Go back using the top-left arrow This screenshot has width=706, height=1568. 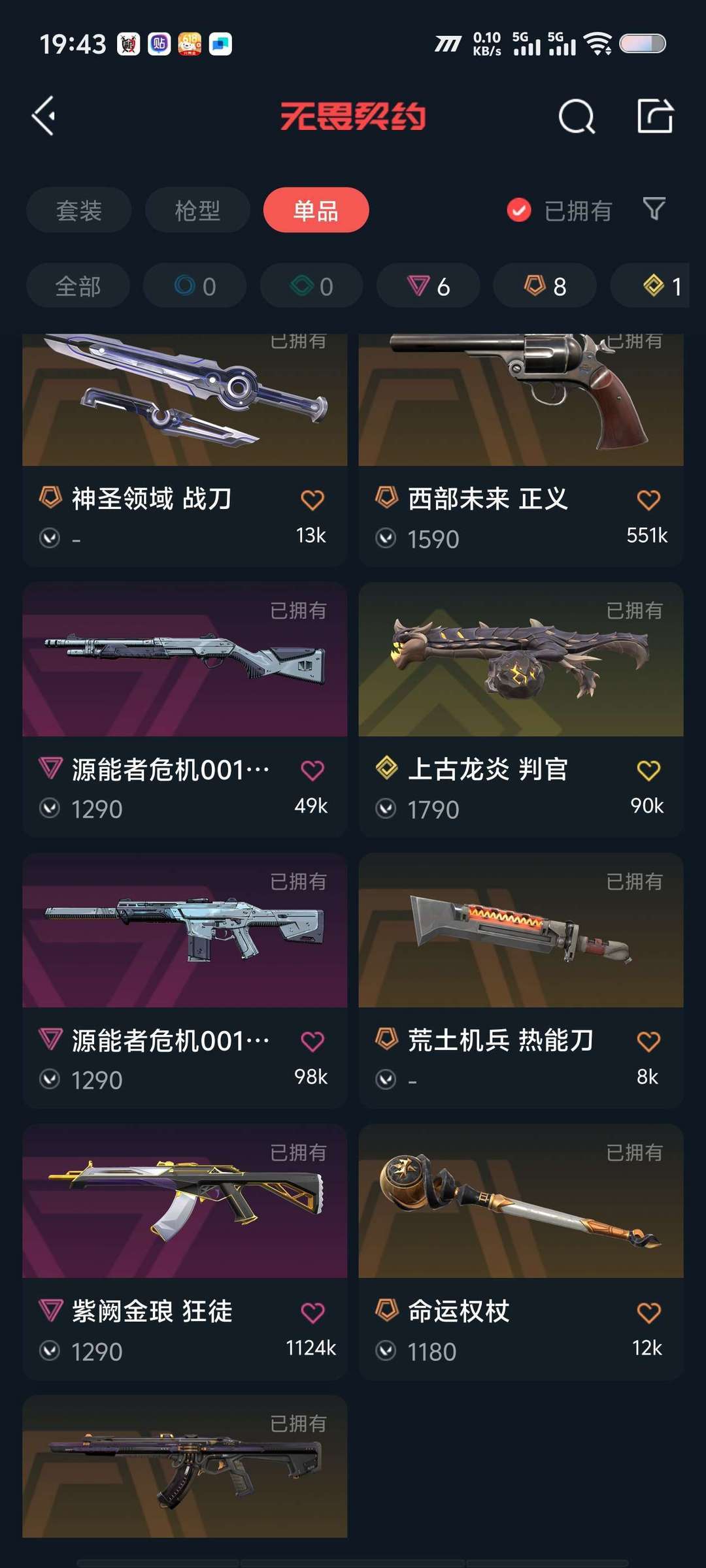[x=44, y=116]
